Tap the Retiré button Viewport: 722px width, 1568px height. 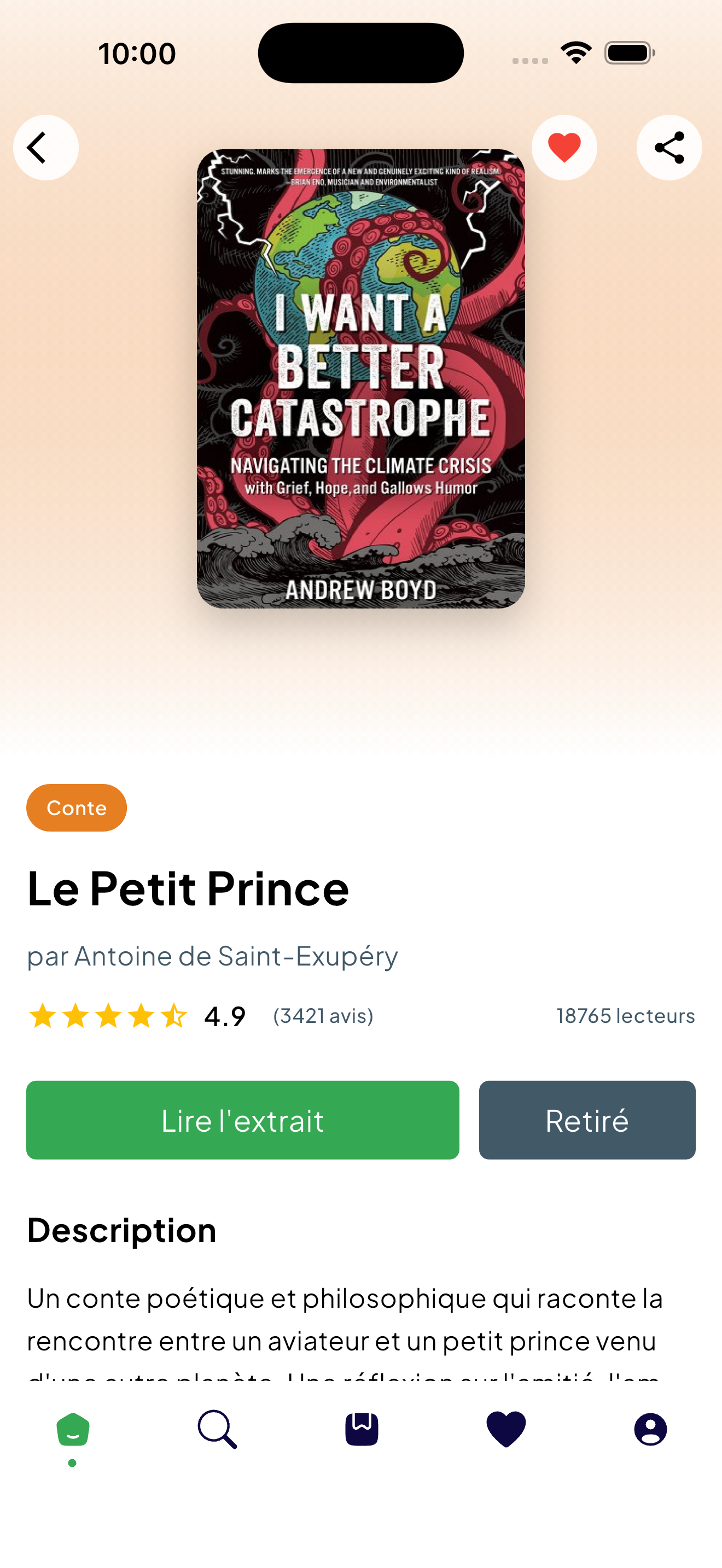pos(586,1119)
